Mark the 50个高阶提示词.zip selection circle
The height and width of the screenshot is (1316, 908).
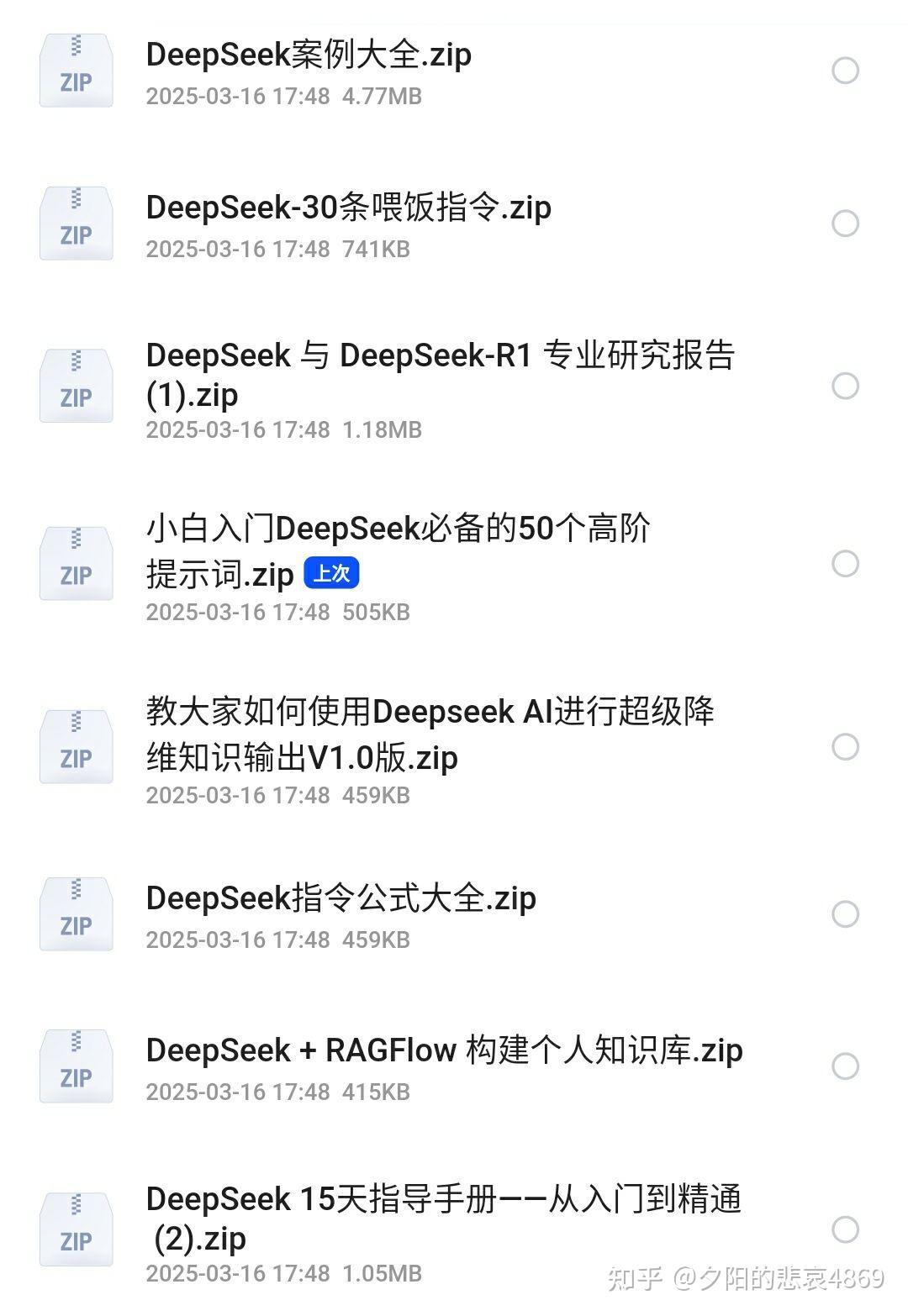point(845,563)
